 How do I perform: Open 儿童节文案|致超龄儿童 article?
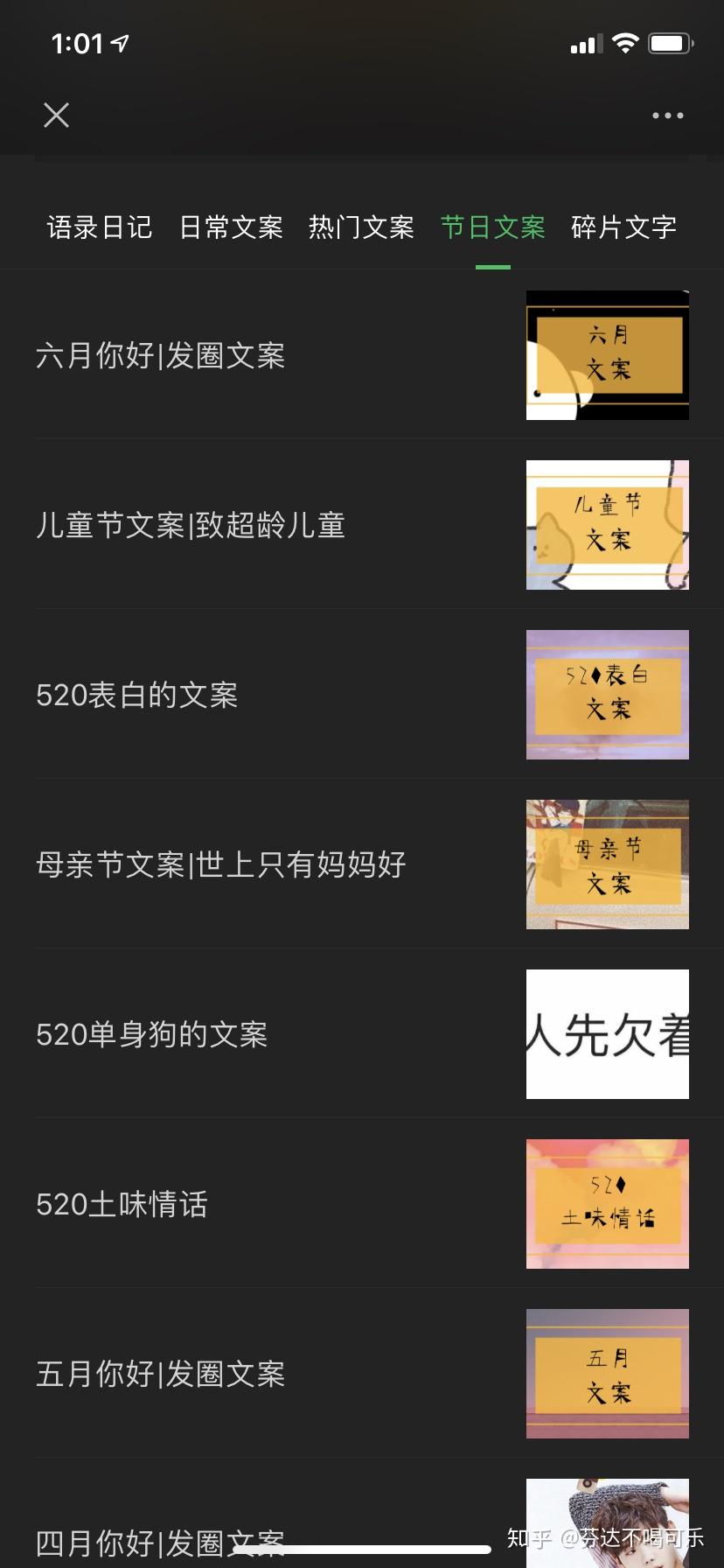(x=362, y=525)
